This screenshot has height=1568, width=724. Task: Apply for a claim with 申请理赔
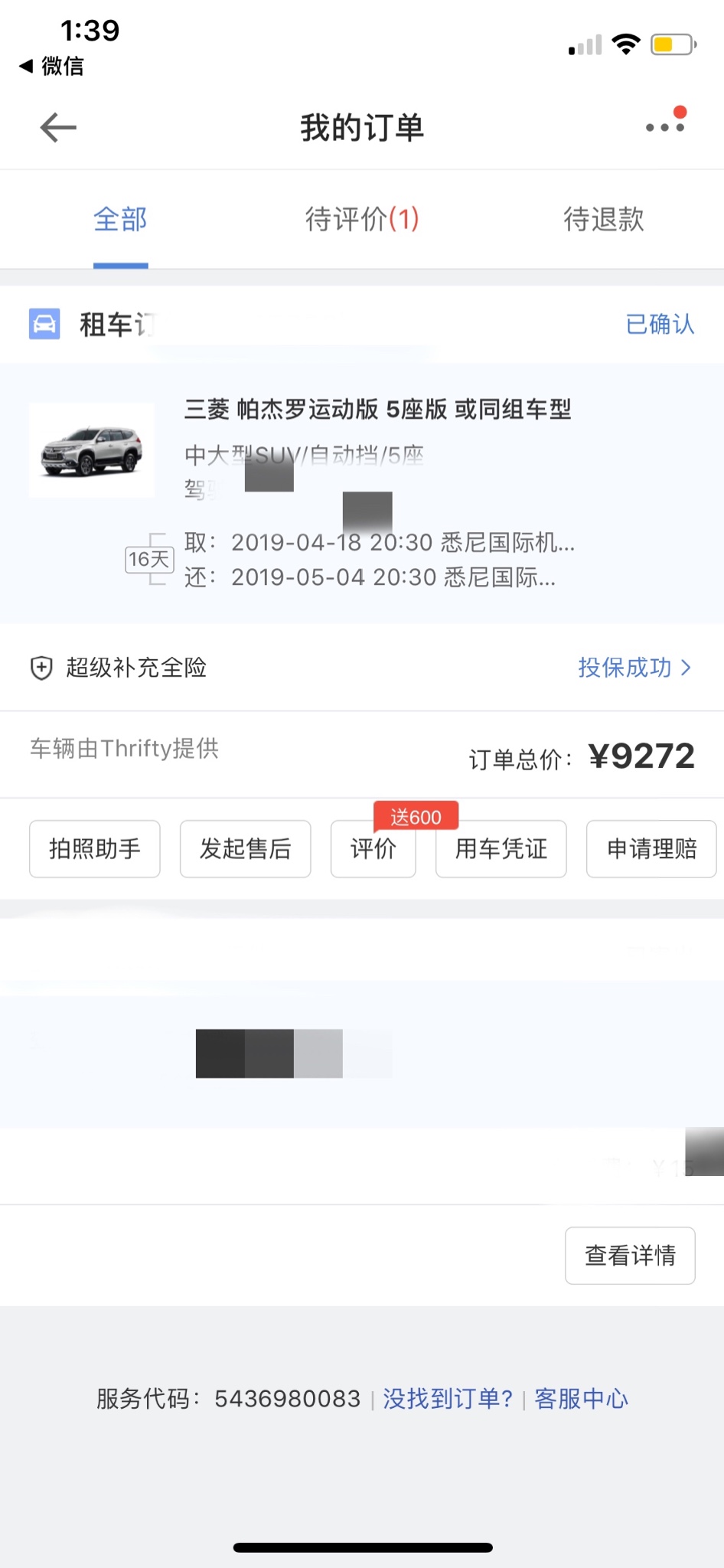[x=651, y=848]
